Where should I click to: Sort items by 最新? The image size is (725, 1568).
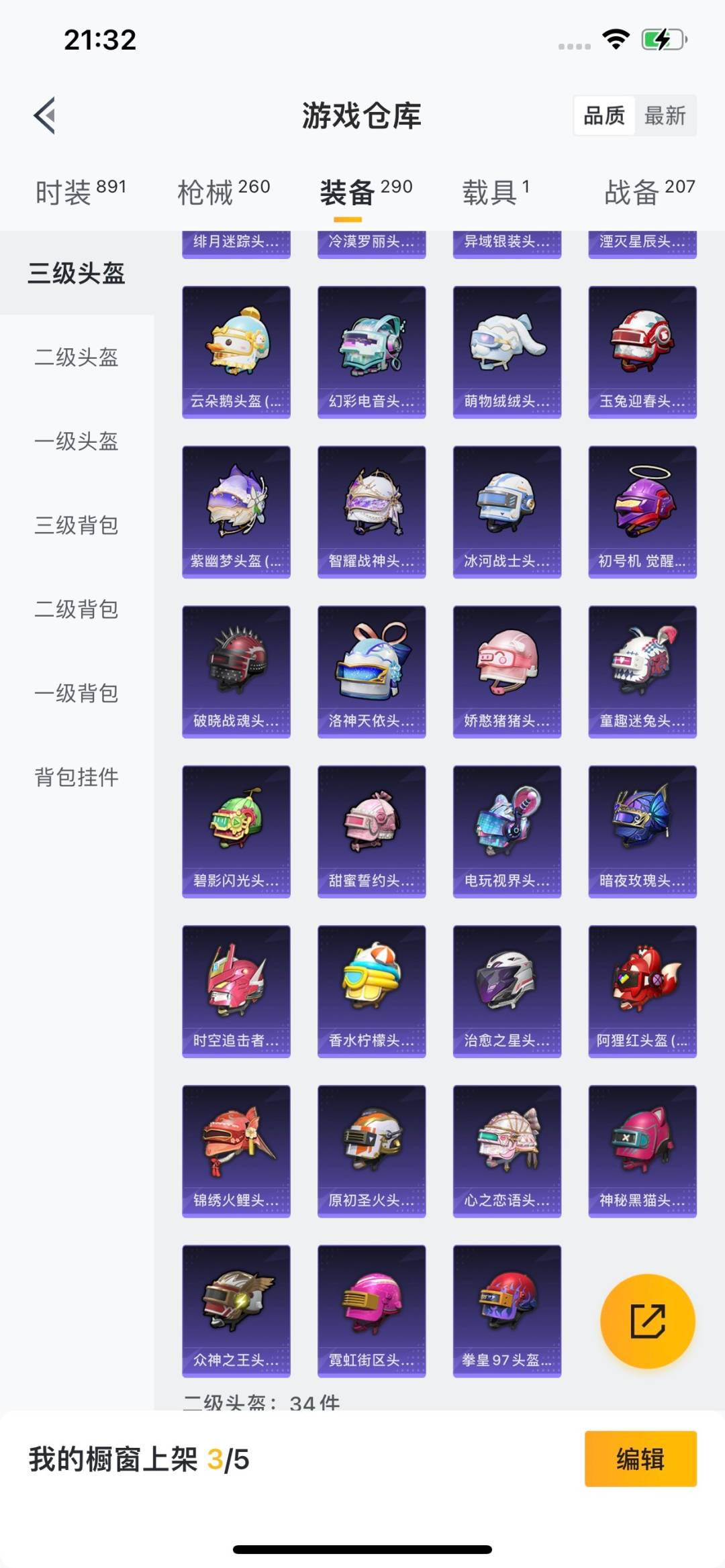(x=665, y=115)
